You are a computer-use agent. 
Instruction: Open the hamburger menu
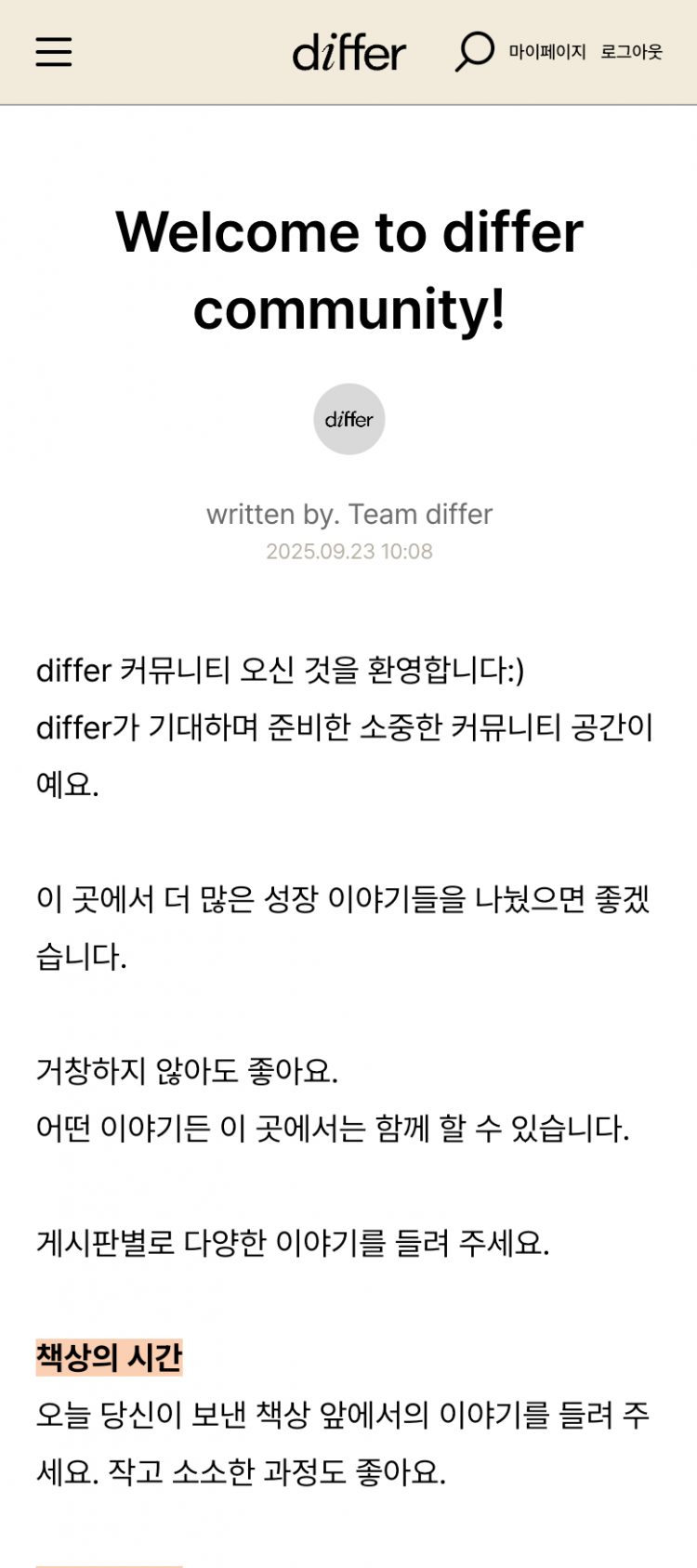coord(54,52)
